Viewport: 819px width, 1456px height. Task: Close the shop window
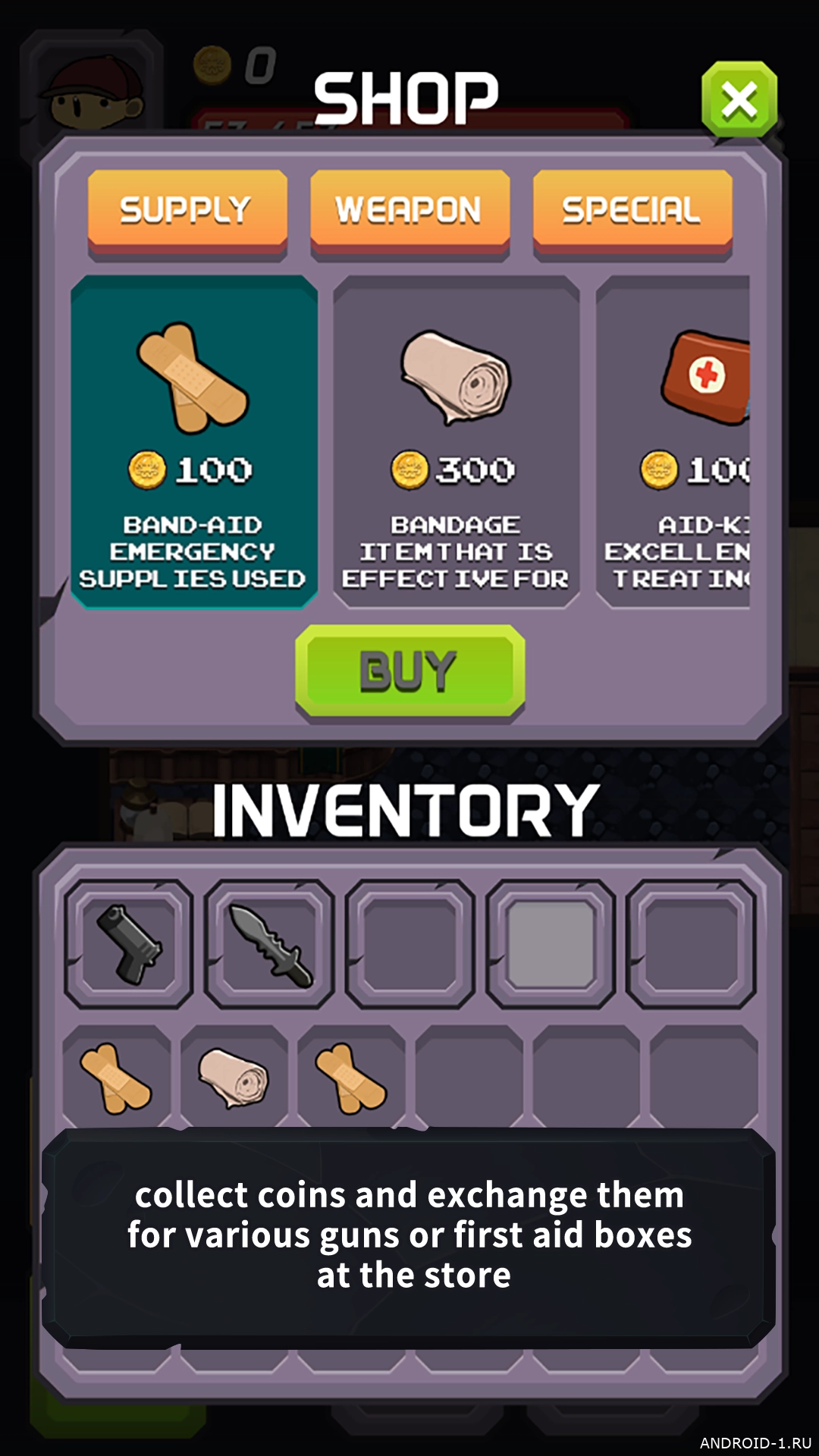(x=739, y=100)
